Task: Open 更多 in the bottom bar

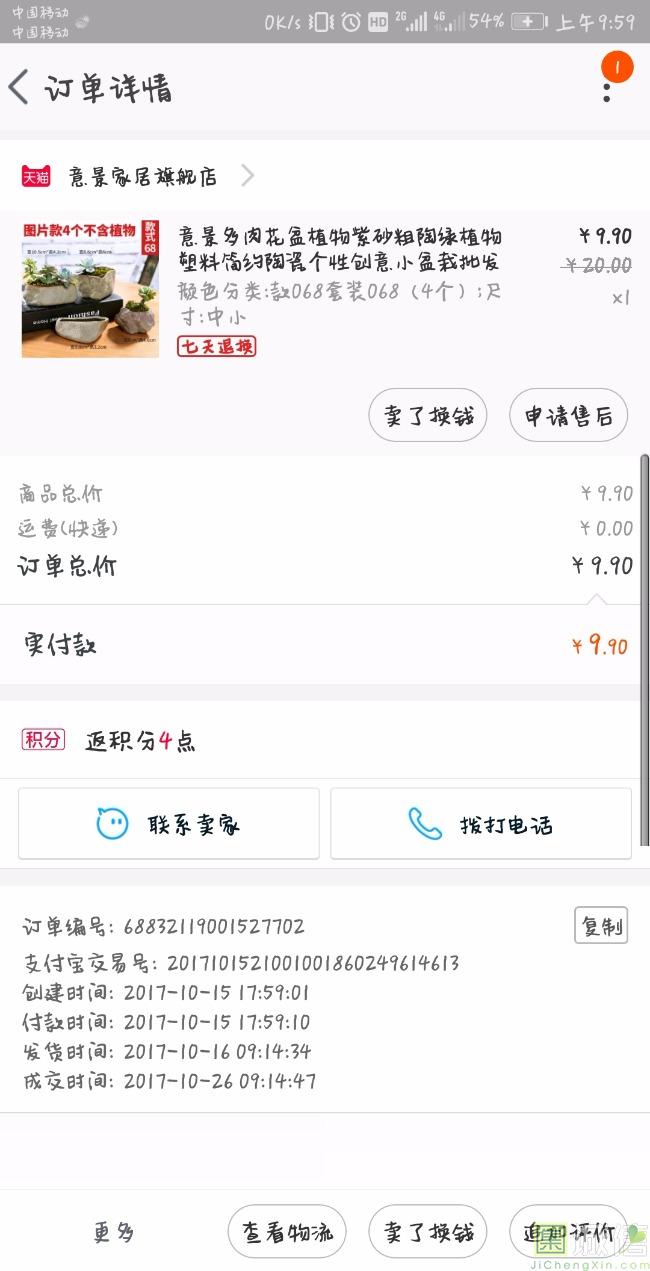Action: 114,1232
